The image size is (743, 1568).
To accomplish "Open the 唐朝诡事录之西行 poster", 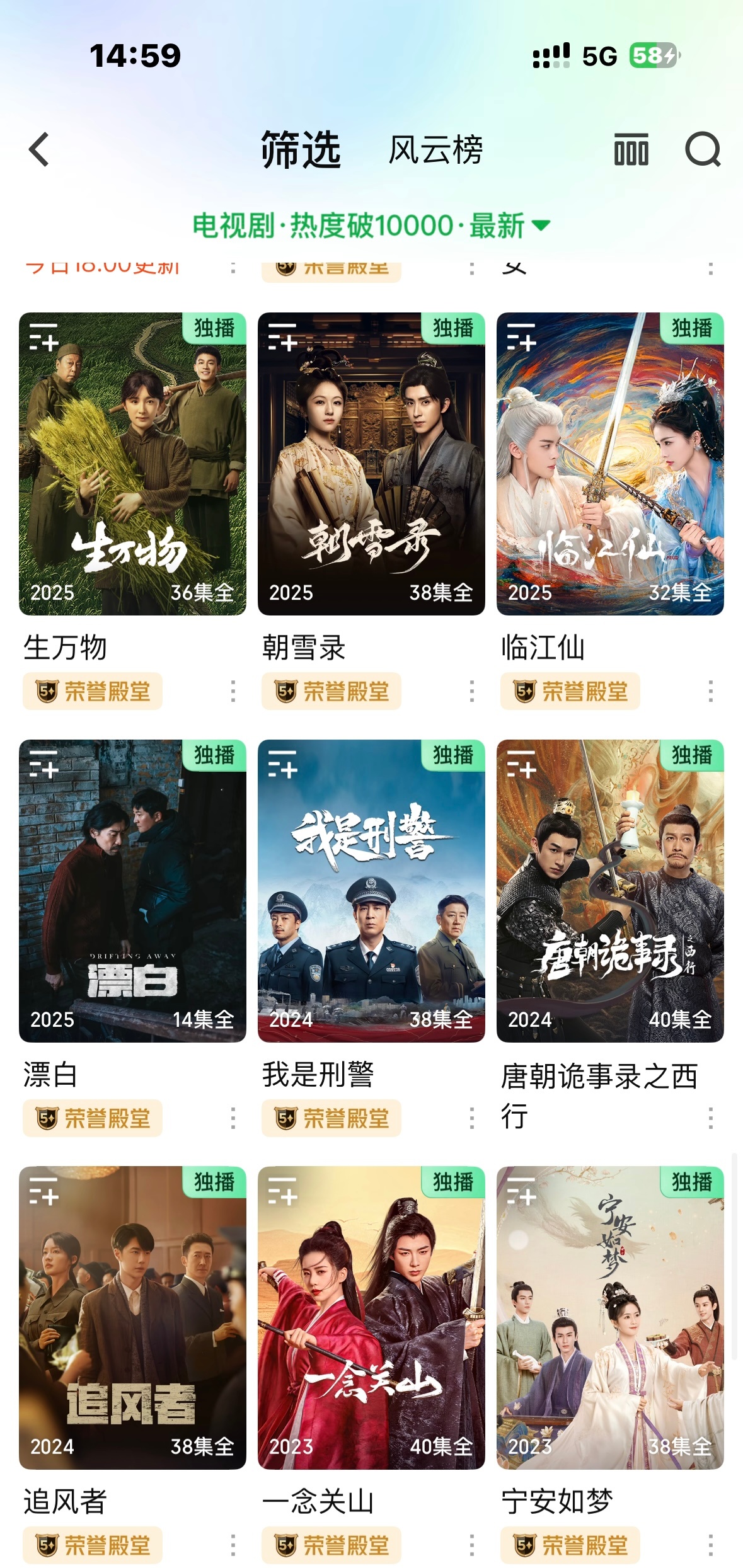I will [609, 890].
